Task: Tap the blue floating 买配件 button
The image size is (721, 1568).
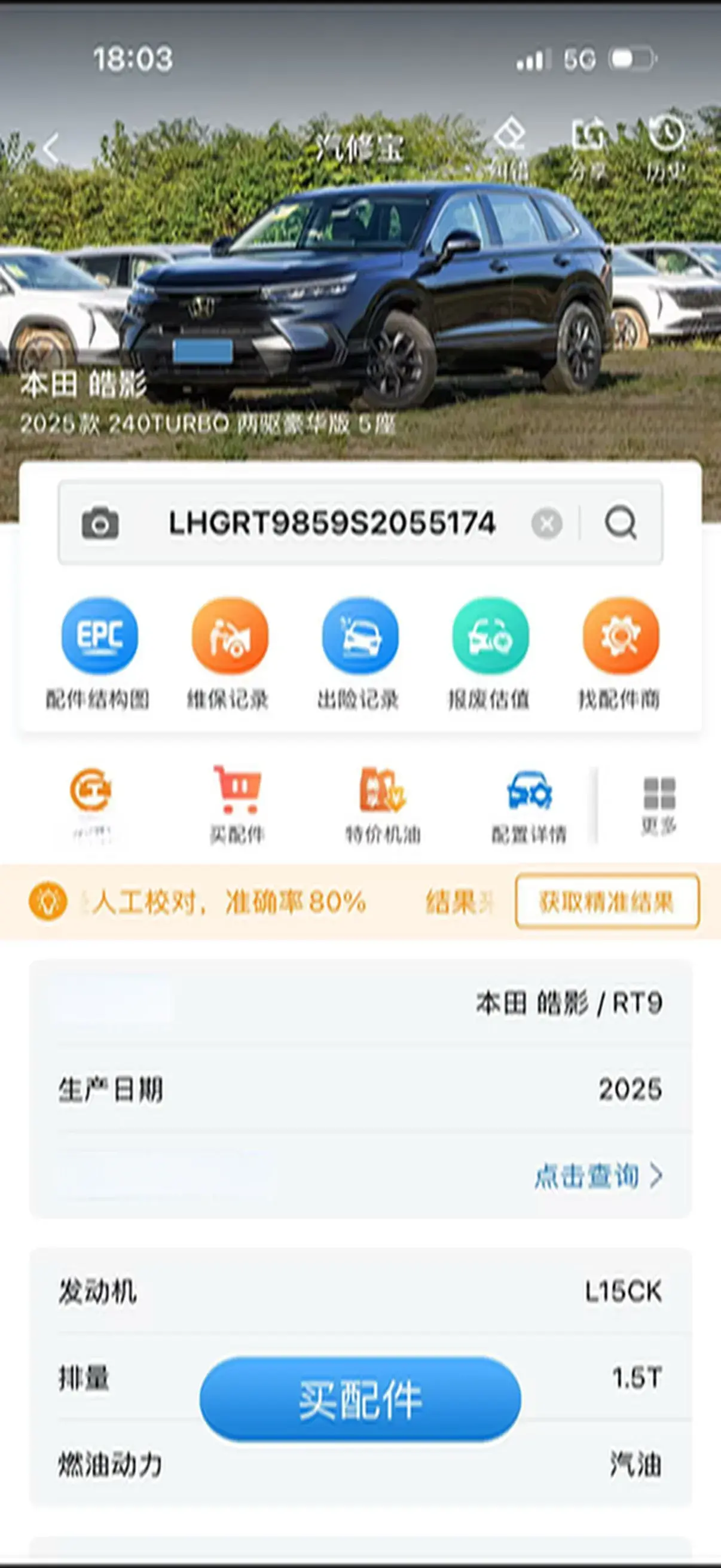Action: tap(360, 1399)
